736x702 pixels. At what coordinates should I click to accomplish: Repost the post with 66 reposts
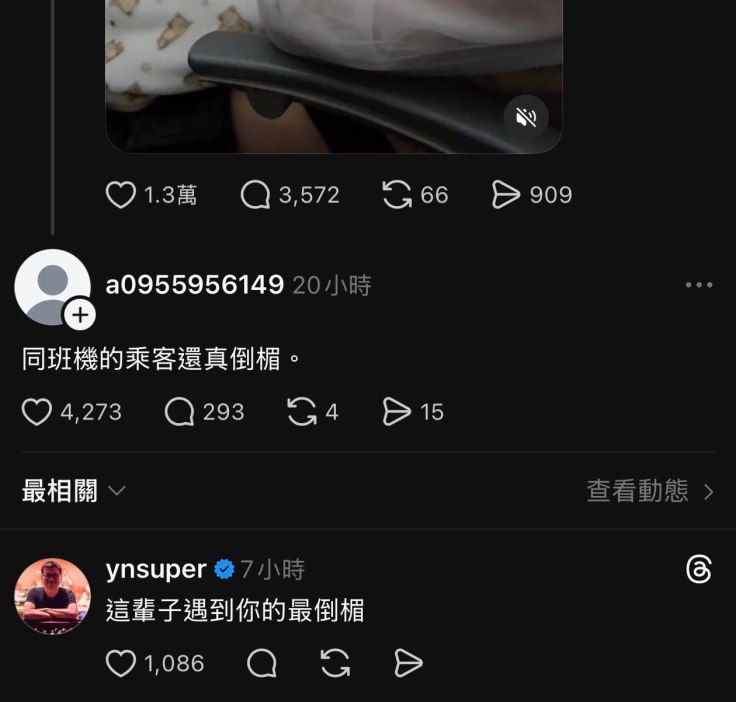pyautogui.click(x=398, y=194)
